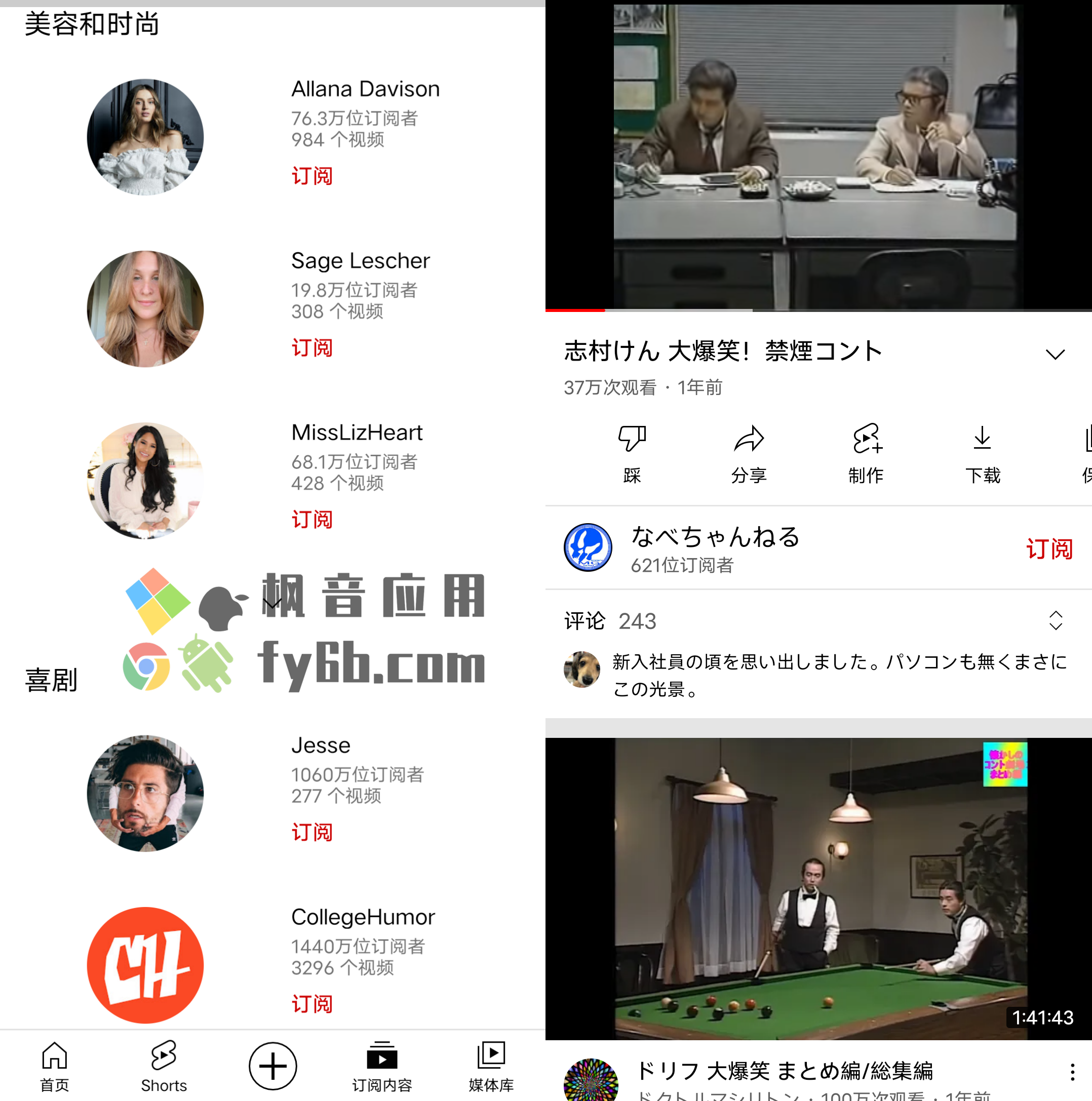Subscribe to Allana Davison
This screenshot has height=1101, width=1092.
312,176
